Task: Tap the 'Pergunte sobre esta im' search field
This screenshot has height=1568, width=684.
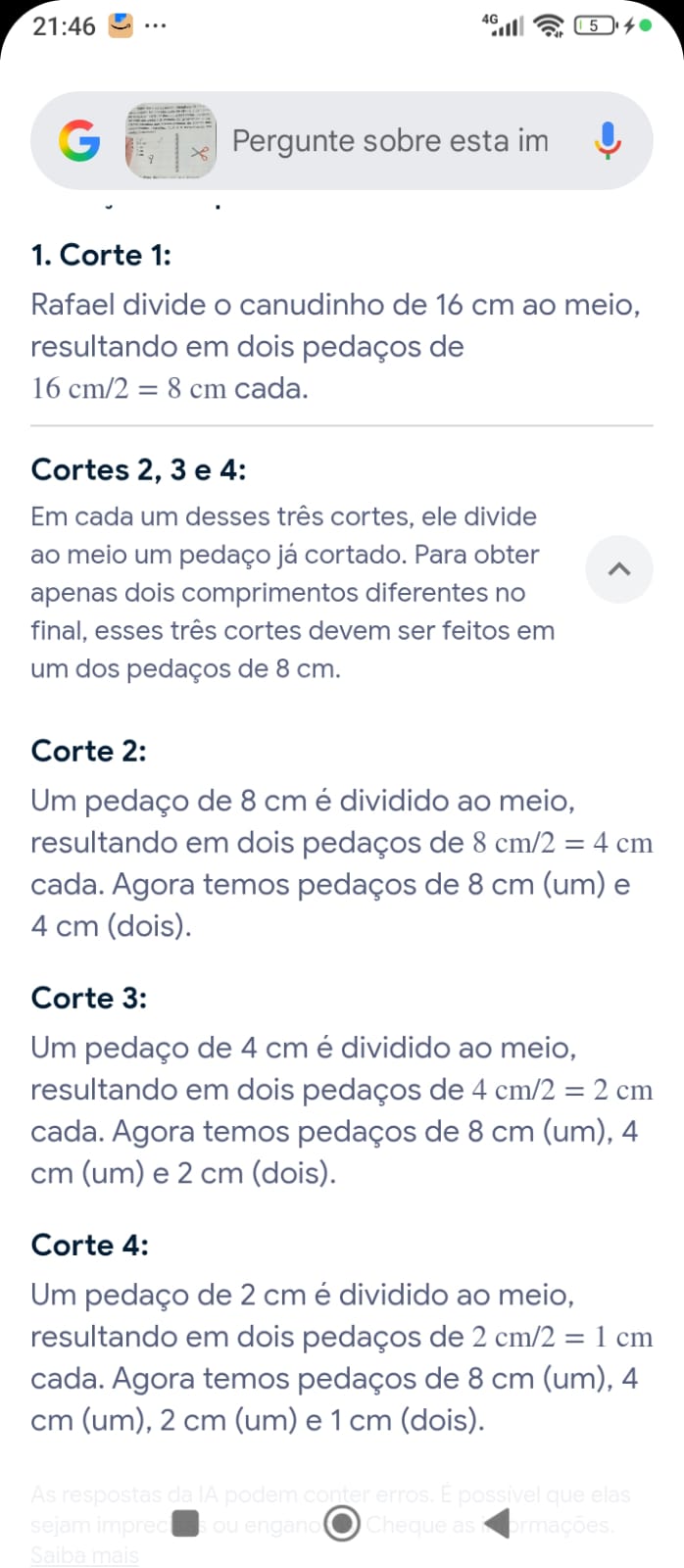Action: [x=390, y=141]
